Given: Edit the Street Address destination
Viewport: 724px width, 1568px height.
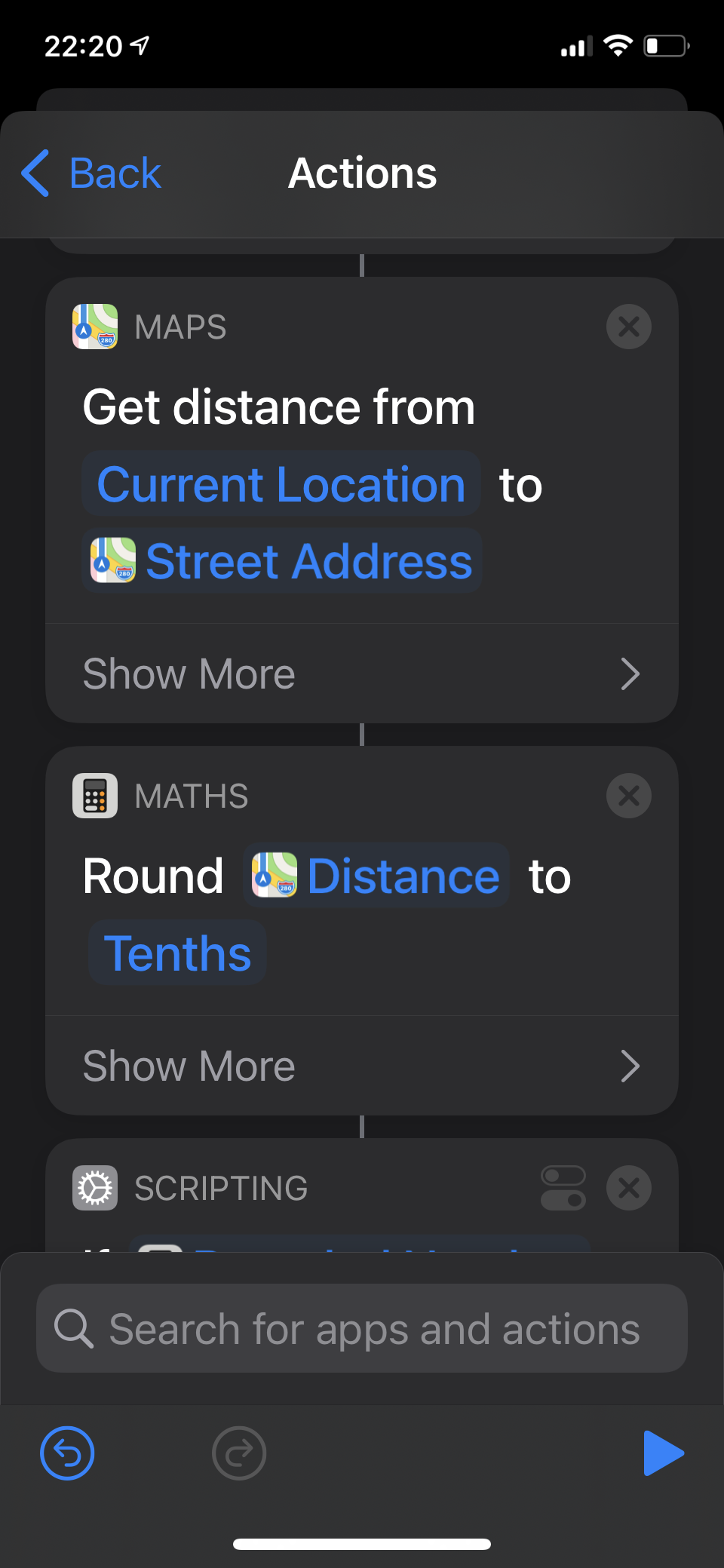Looking at the screenshot, I should (x=282, y=561).
